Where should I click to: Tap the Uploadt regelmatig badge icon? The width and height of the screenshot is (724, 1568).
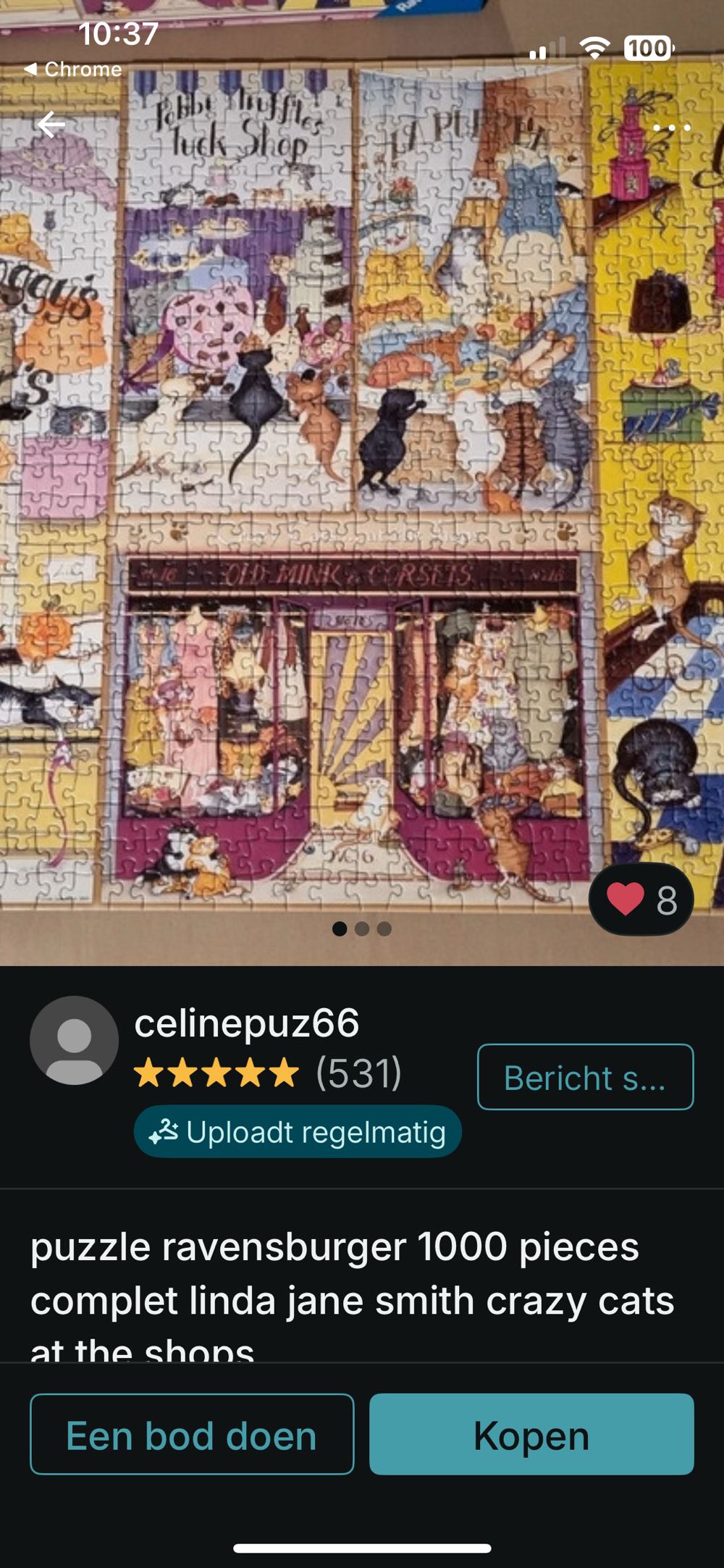(165, 1131)
